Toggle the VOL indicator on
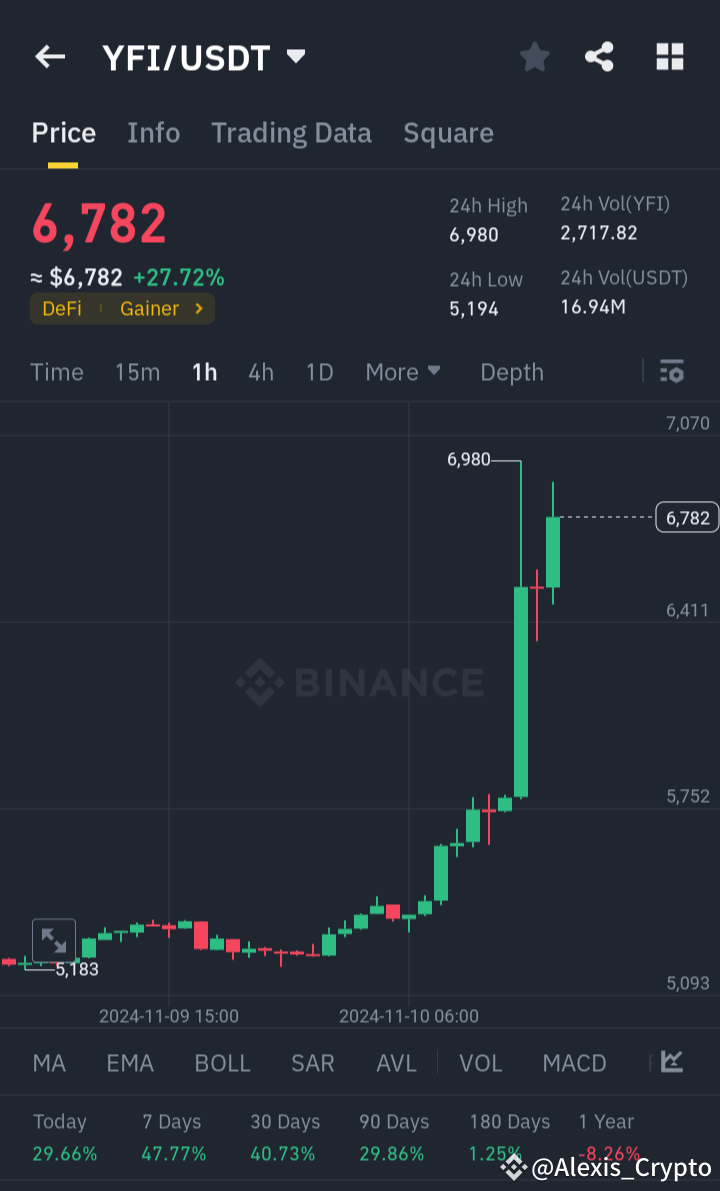Viewport: 720px width, 1191px height. tap(480, 1063)
